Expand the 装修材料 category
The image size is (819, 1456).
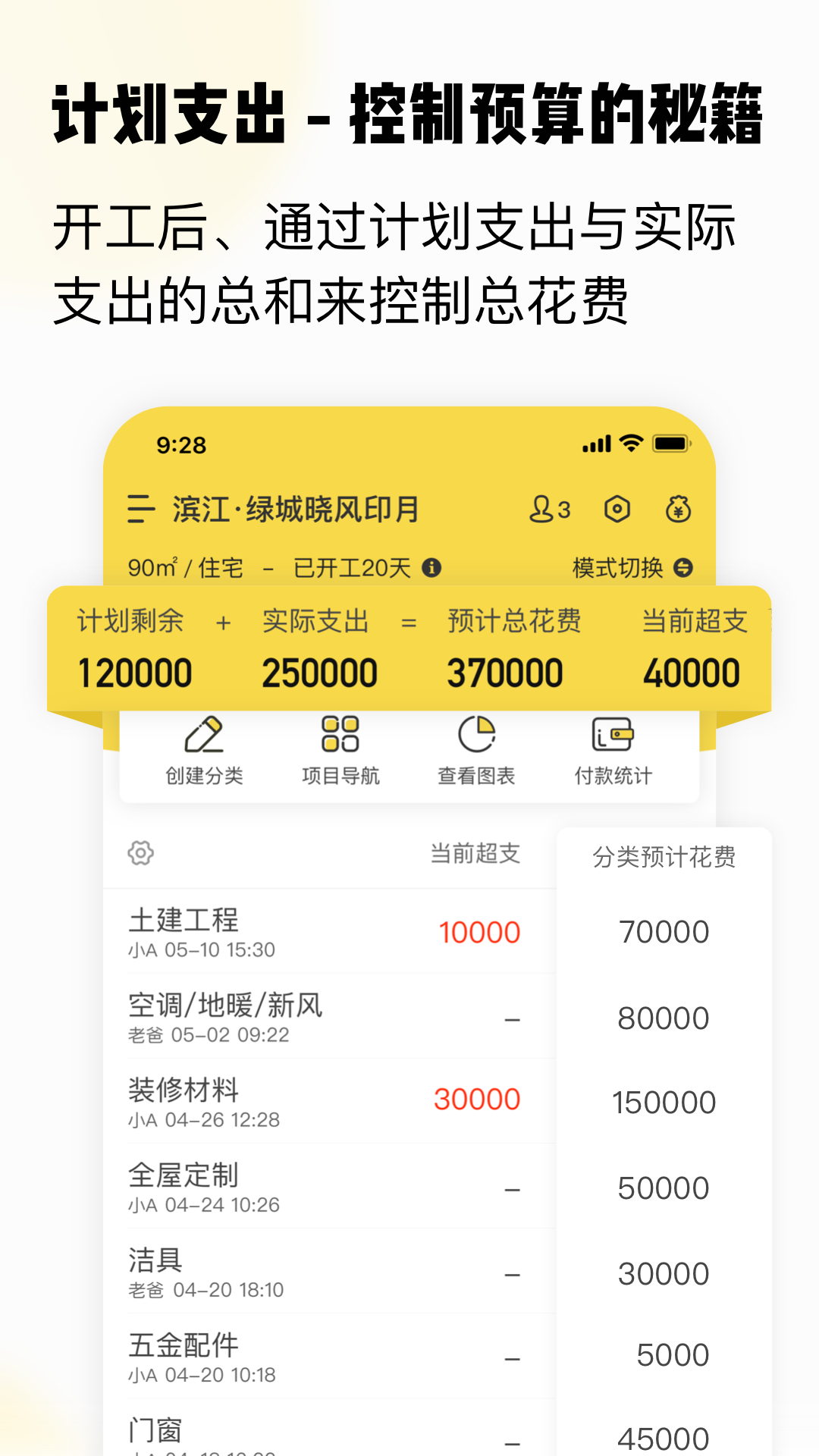pyautogui.click(x=303, y=1100)
